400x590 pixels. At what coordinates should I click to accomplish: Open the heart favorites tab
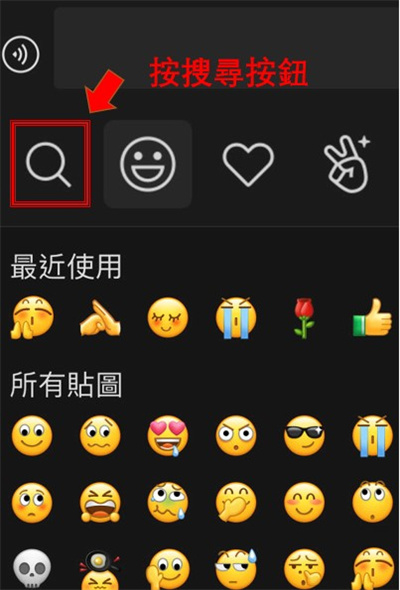click(248, 164)
